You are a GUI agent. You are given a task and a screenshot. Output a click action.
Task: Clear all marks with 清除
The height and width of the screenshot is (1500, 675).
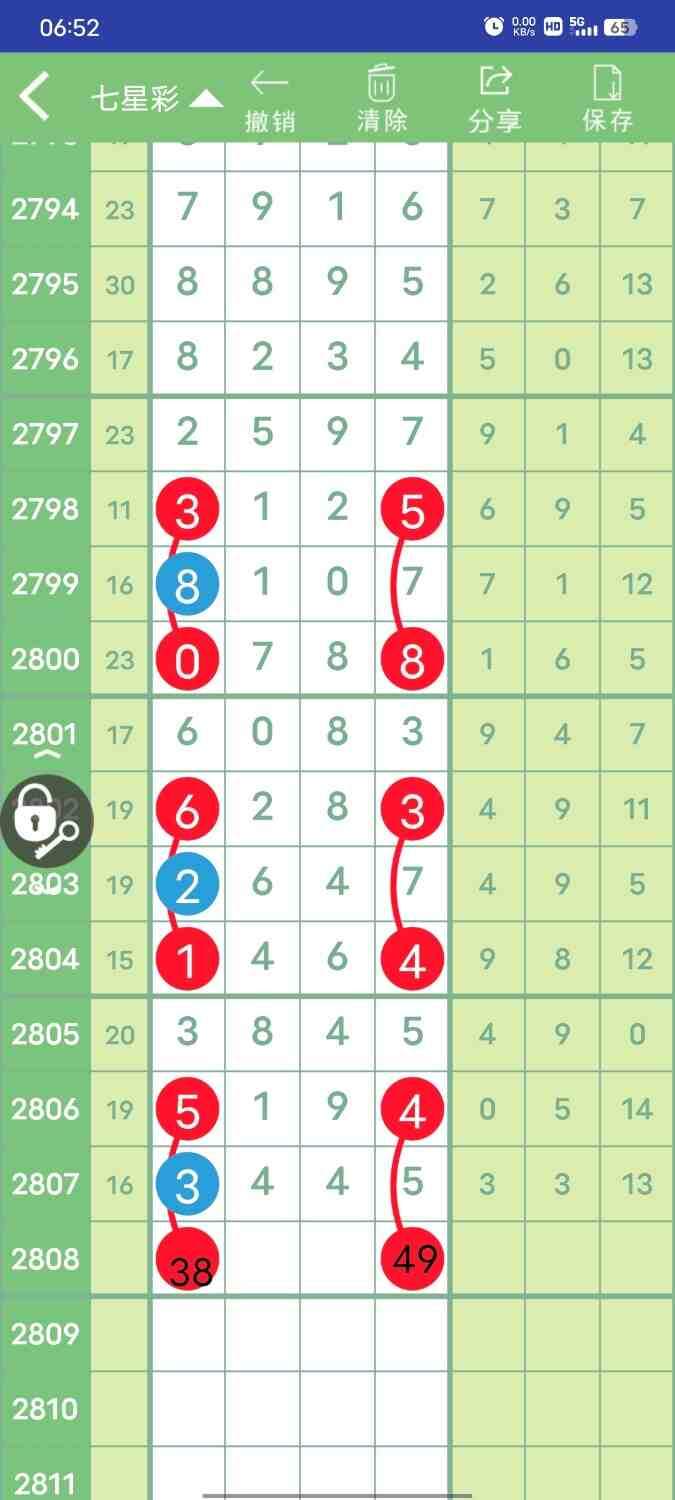pos(382,101)
